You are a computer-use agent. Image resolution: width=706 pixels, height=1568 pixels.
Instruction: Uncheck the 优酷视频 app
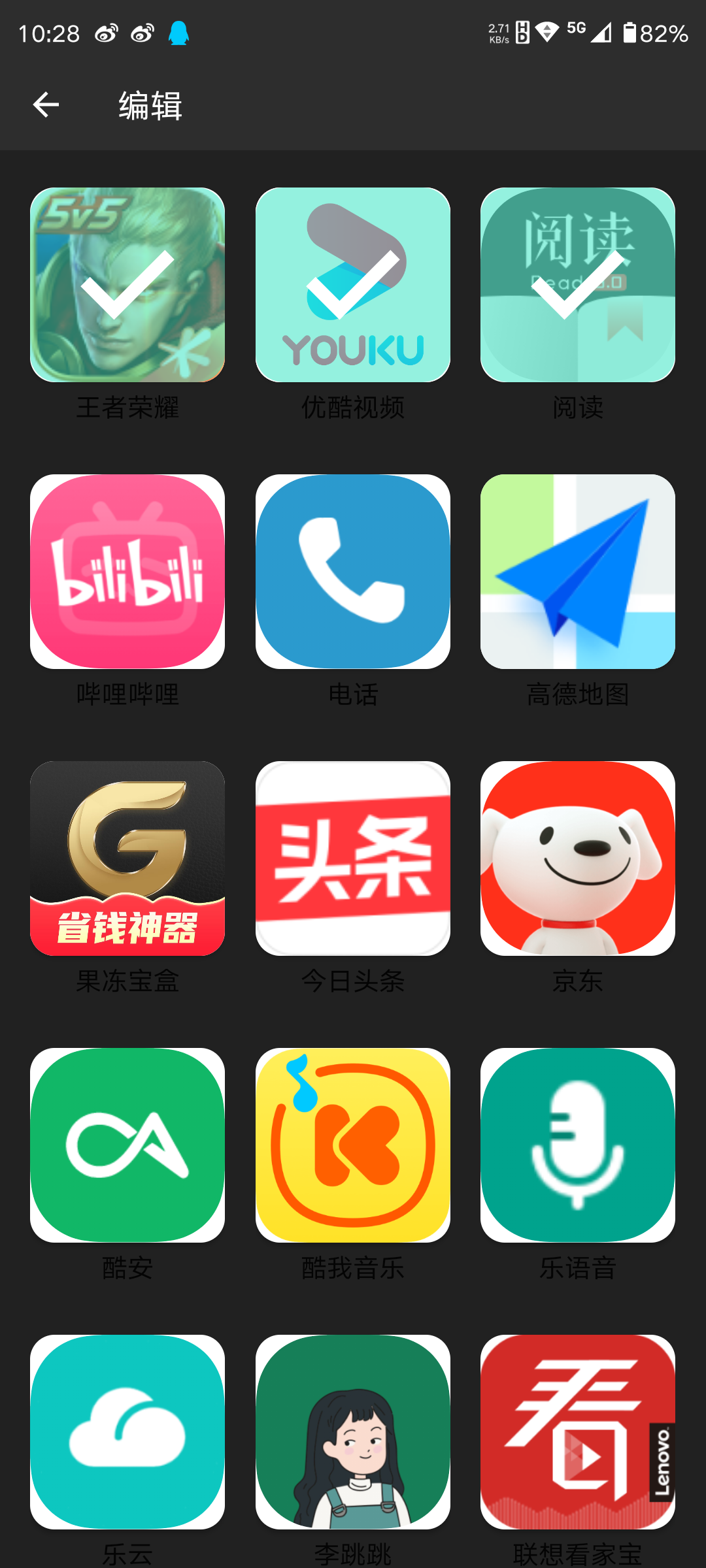352,285
